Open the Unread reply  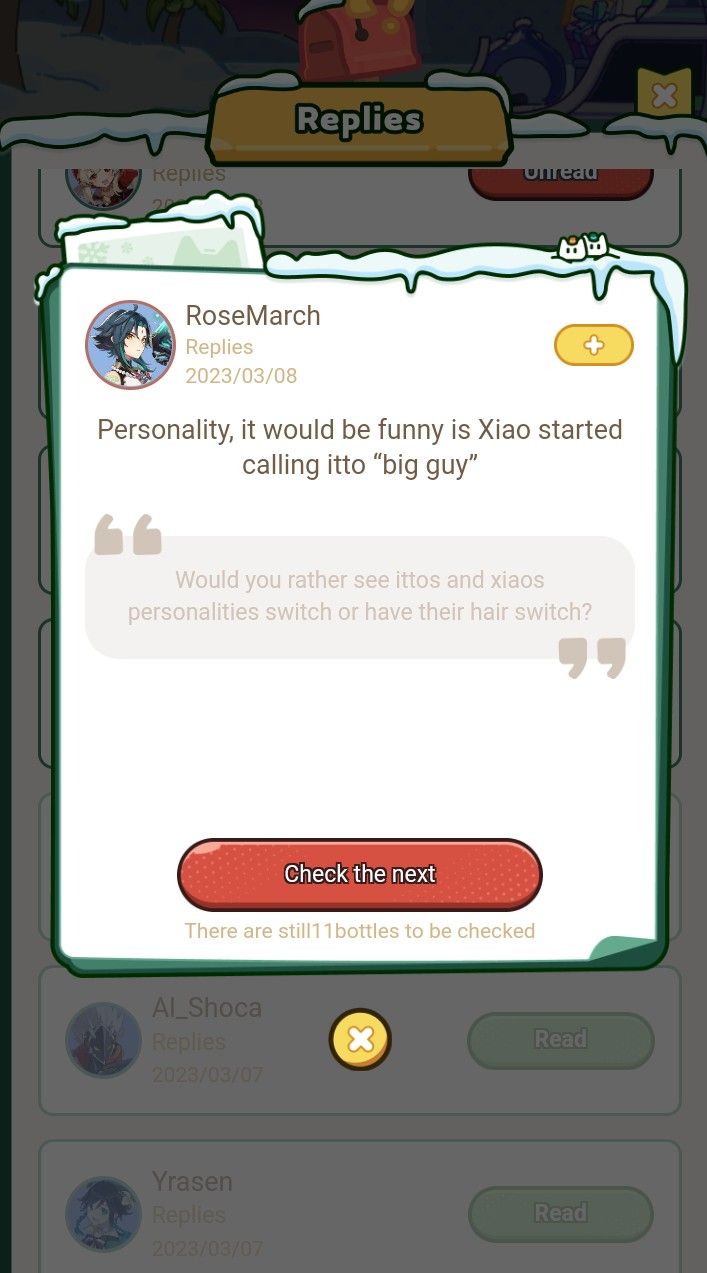(560, 178)
